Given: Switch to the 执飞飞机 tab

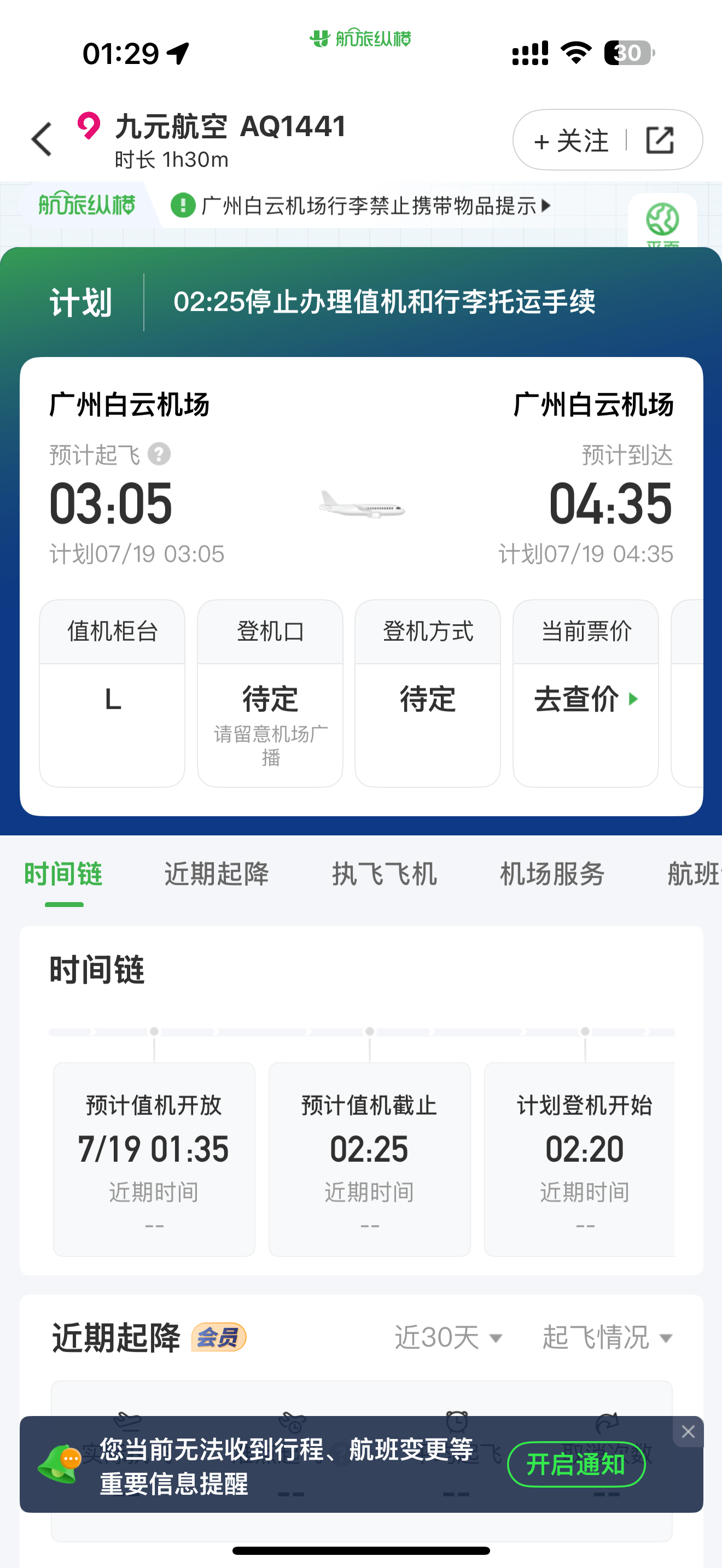Looking at the screenshot, I should [x=384, y=874].
